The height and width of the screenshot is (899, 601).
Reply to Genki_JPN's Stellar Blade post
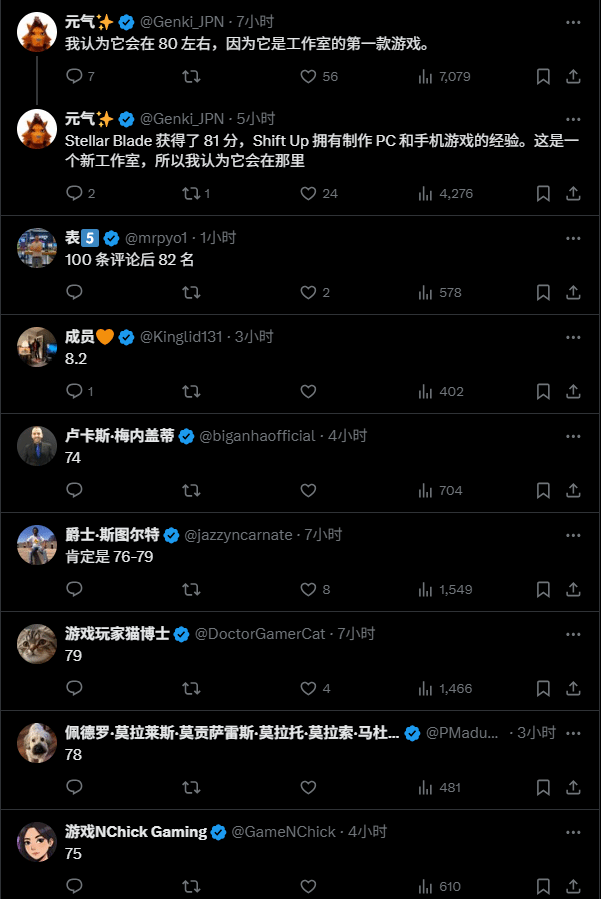pos(74,193)
